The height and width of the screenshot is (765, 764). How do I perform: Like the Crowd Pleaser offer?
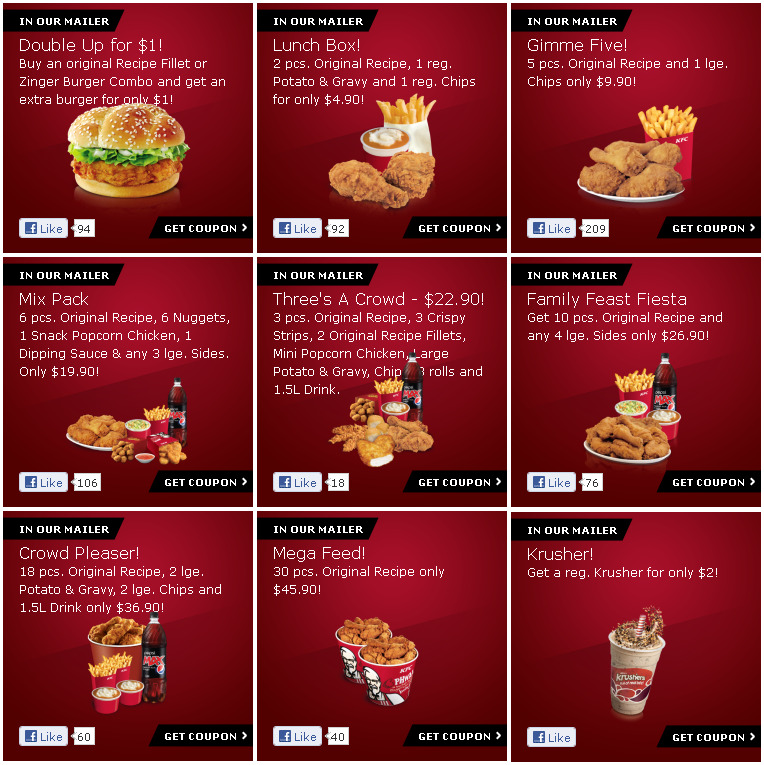(43, 736)
